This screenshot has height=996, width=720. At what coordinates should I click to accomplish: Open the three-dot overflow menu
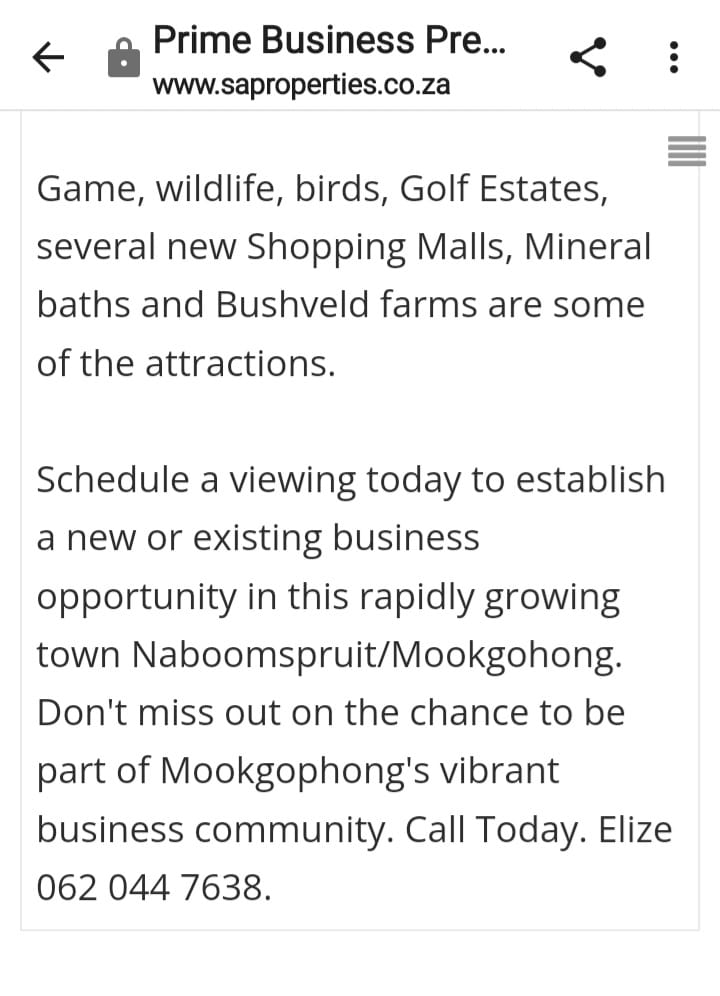tap(673, 57)
